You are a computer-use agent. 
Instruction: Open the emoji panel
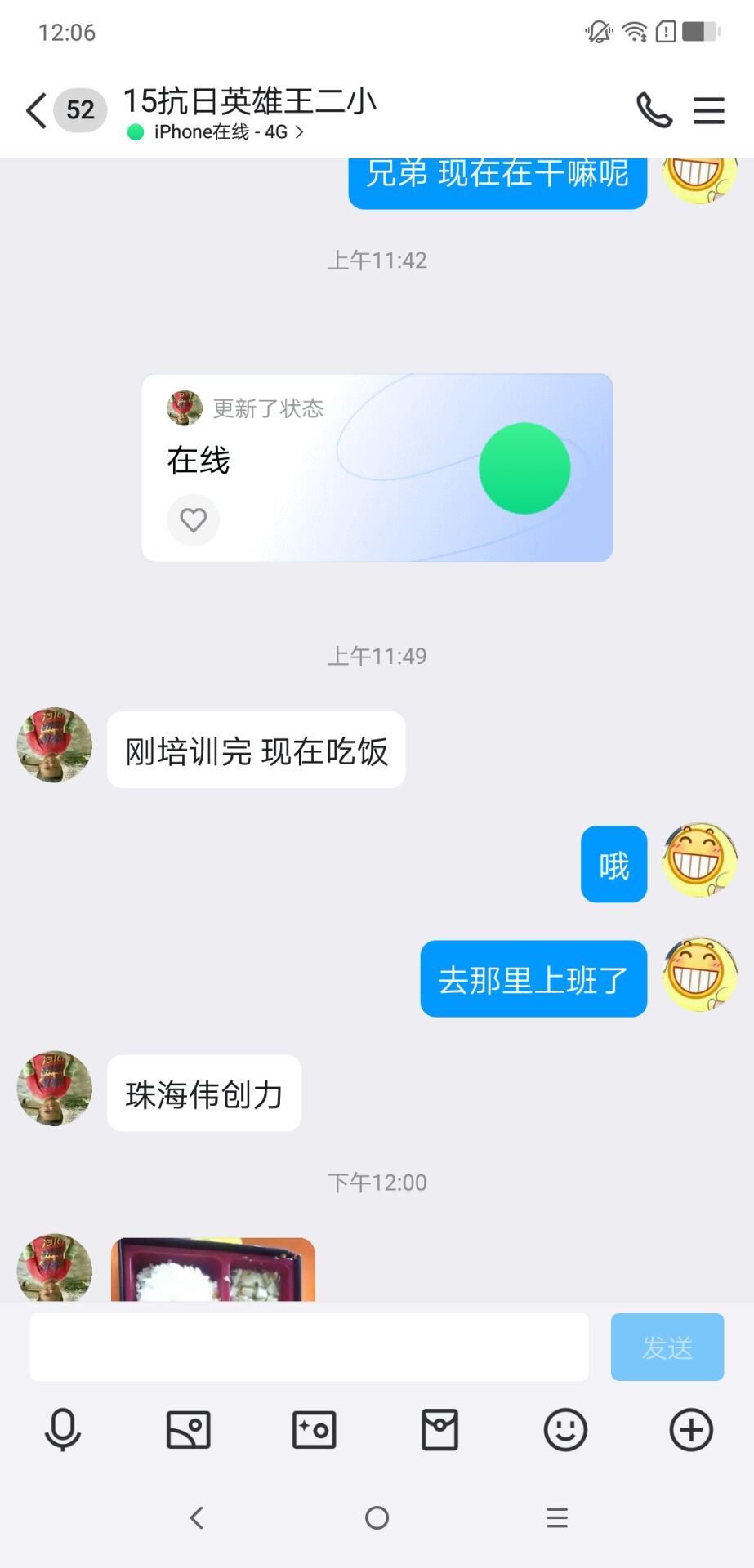[565, 1430]
